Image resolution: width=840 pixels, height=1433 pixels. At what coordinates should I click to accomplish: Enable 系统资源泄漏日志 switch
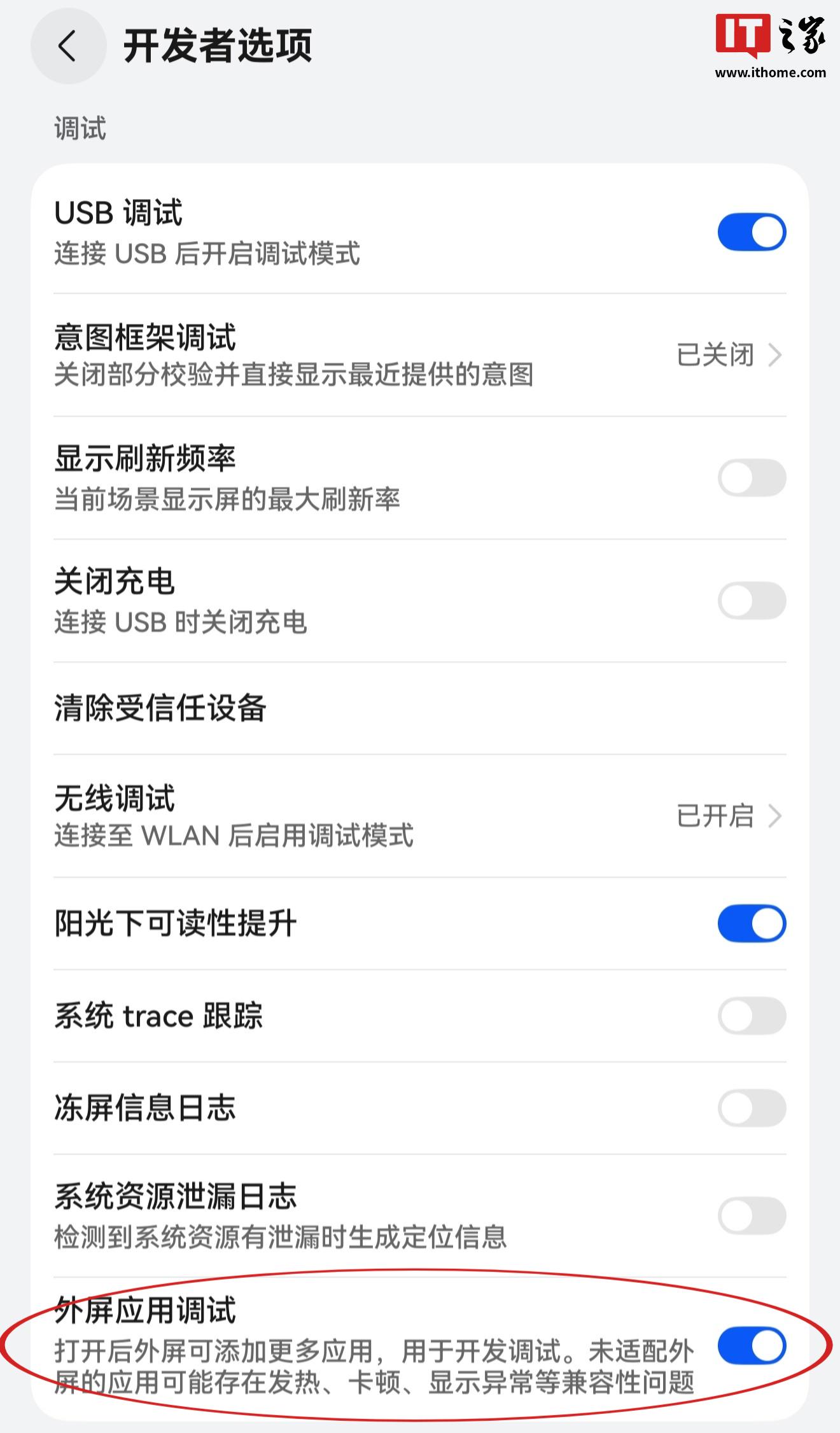click(x=752, y=1215)
